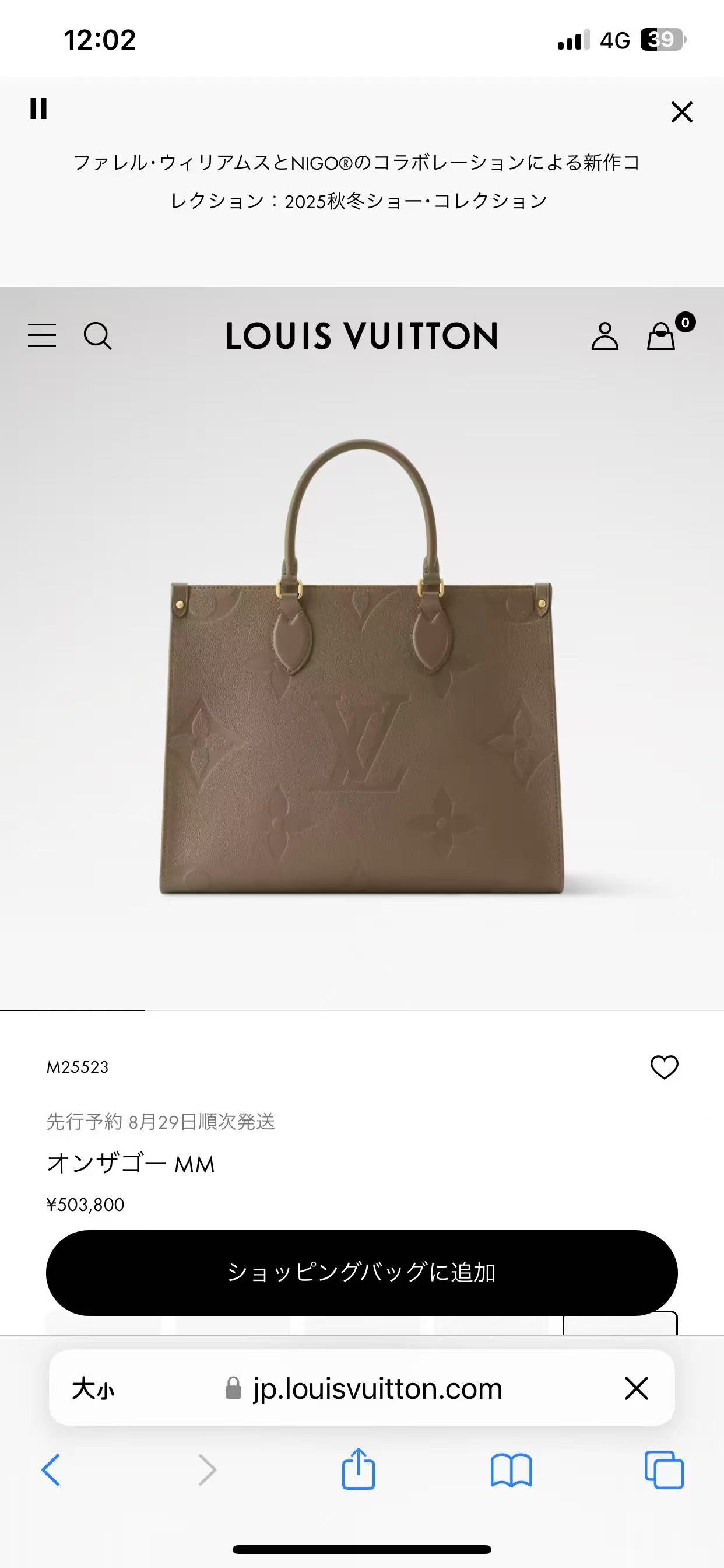Viewport: 724px width, 1568px height.
Task: Go back to the previous page
Action: (51, 1470)
